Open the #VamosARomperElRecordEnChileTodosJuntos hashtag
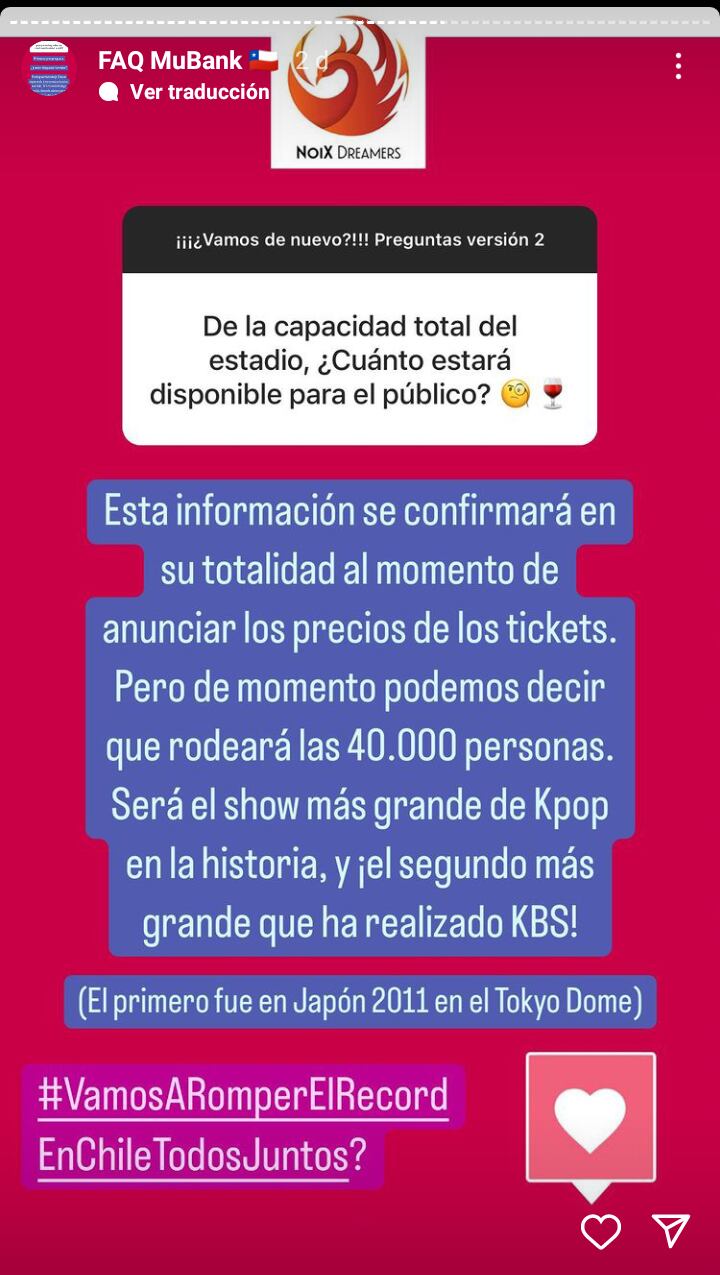 [243, 1126]
